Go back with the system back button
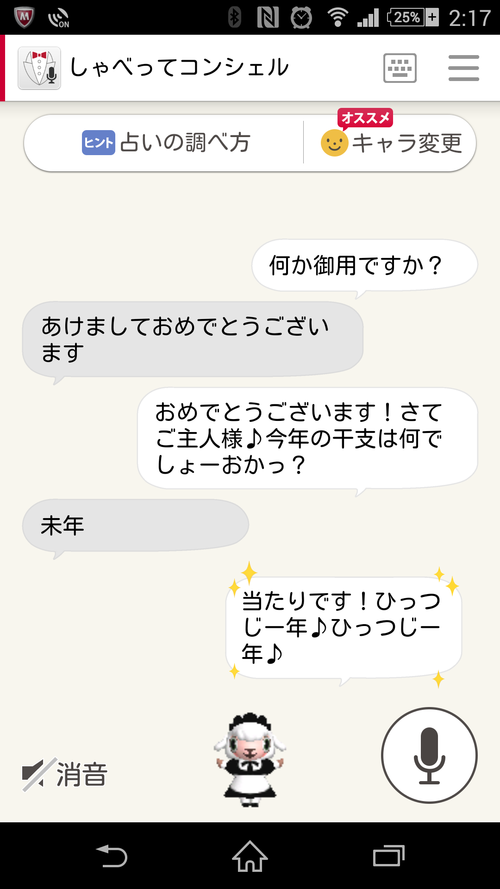The width and height of the screenshot is (500, 889). (111, 856)
